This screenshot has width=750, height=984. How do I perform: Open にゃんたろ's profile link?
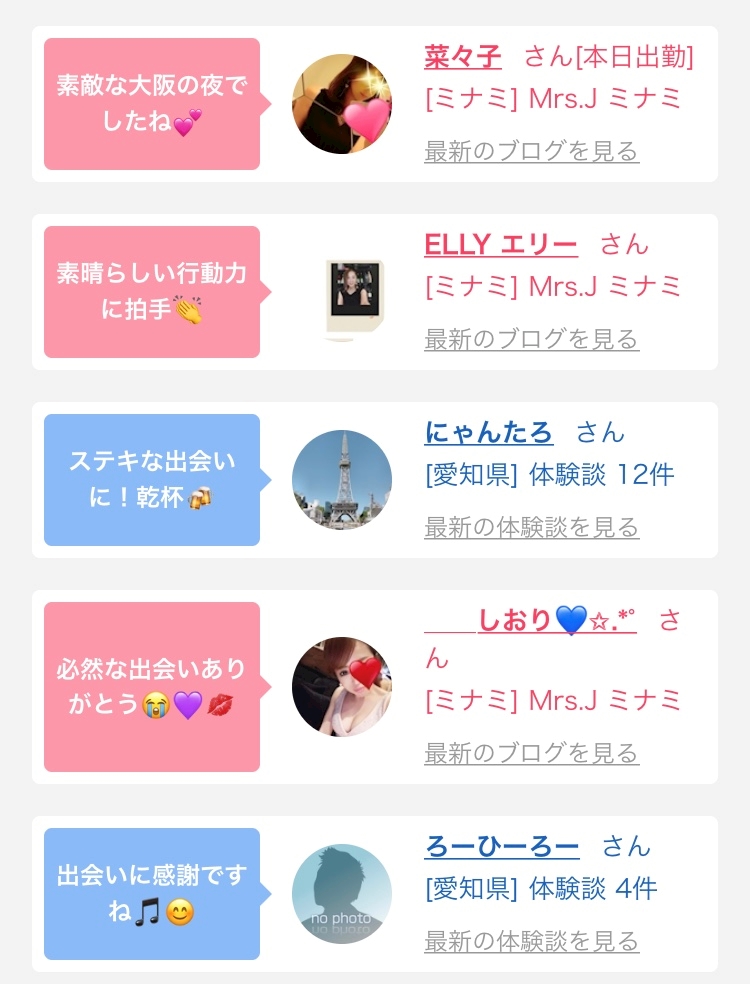(x=488, y=432)
